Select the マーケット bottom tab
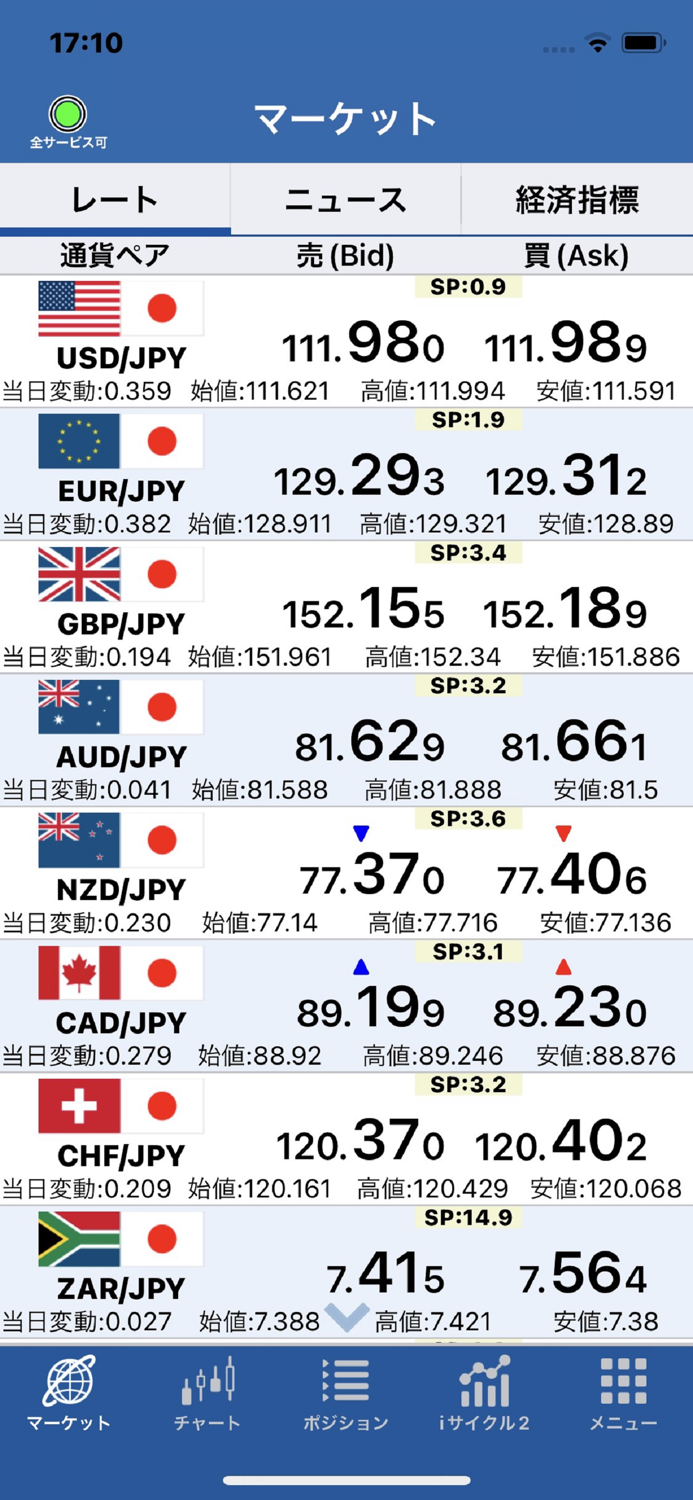693x1500 pixels. [69, 1394]
